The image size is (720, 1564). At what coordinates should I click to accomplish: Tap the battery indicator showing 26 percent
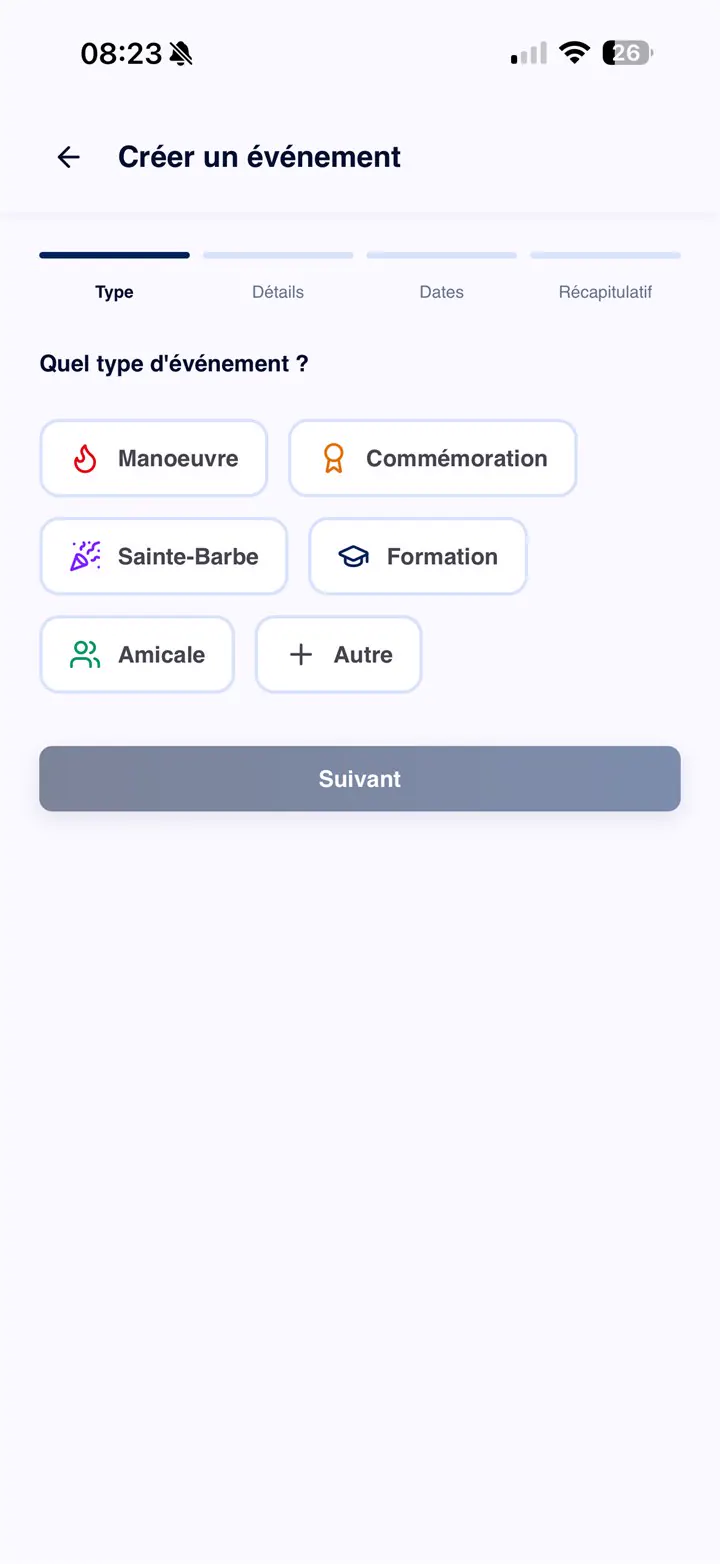click(x=626, y=52)
